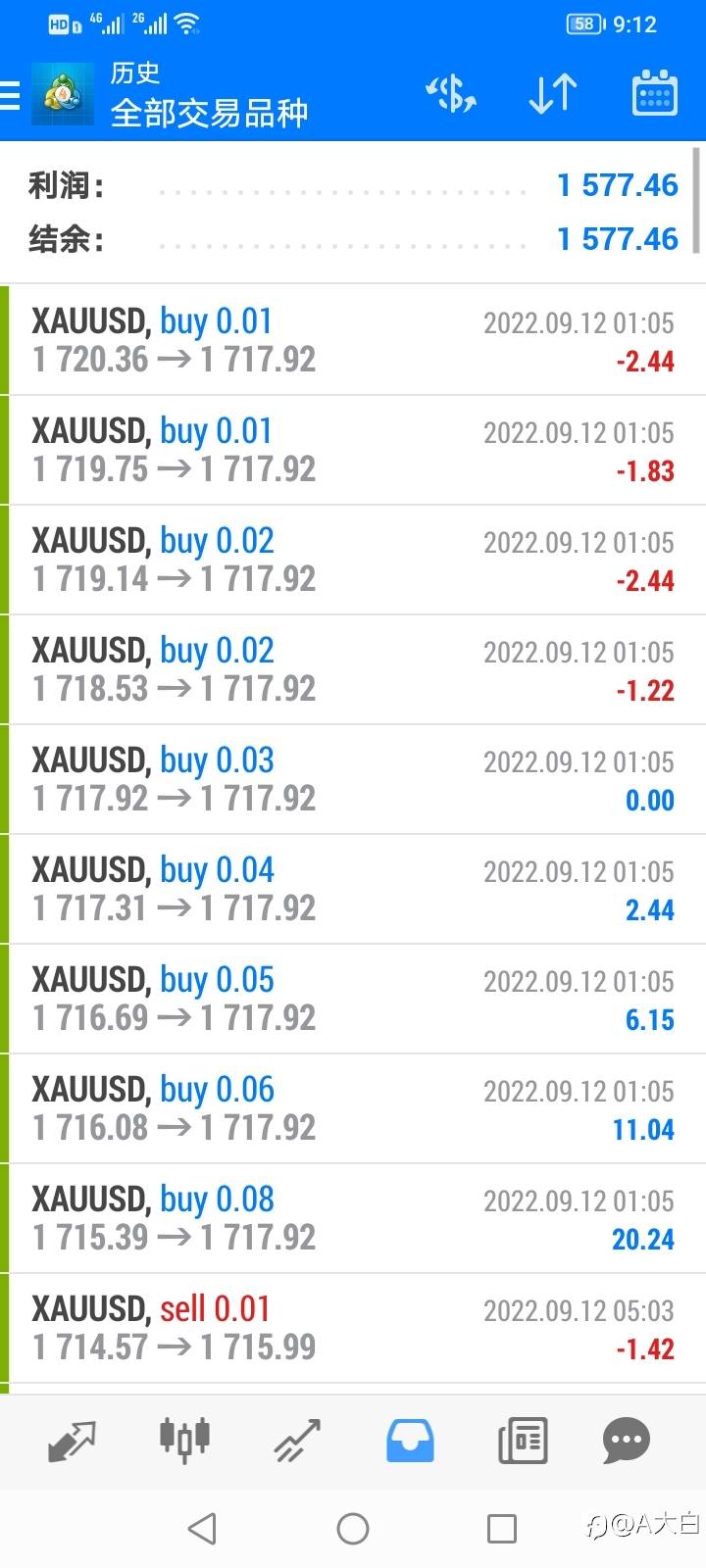Switch to the Quotes tab
This screenshot has height=1568, width=706.
[73, 1441]
